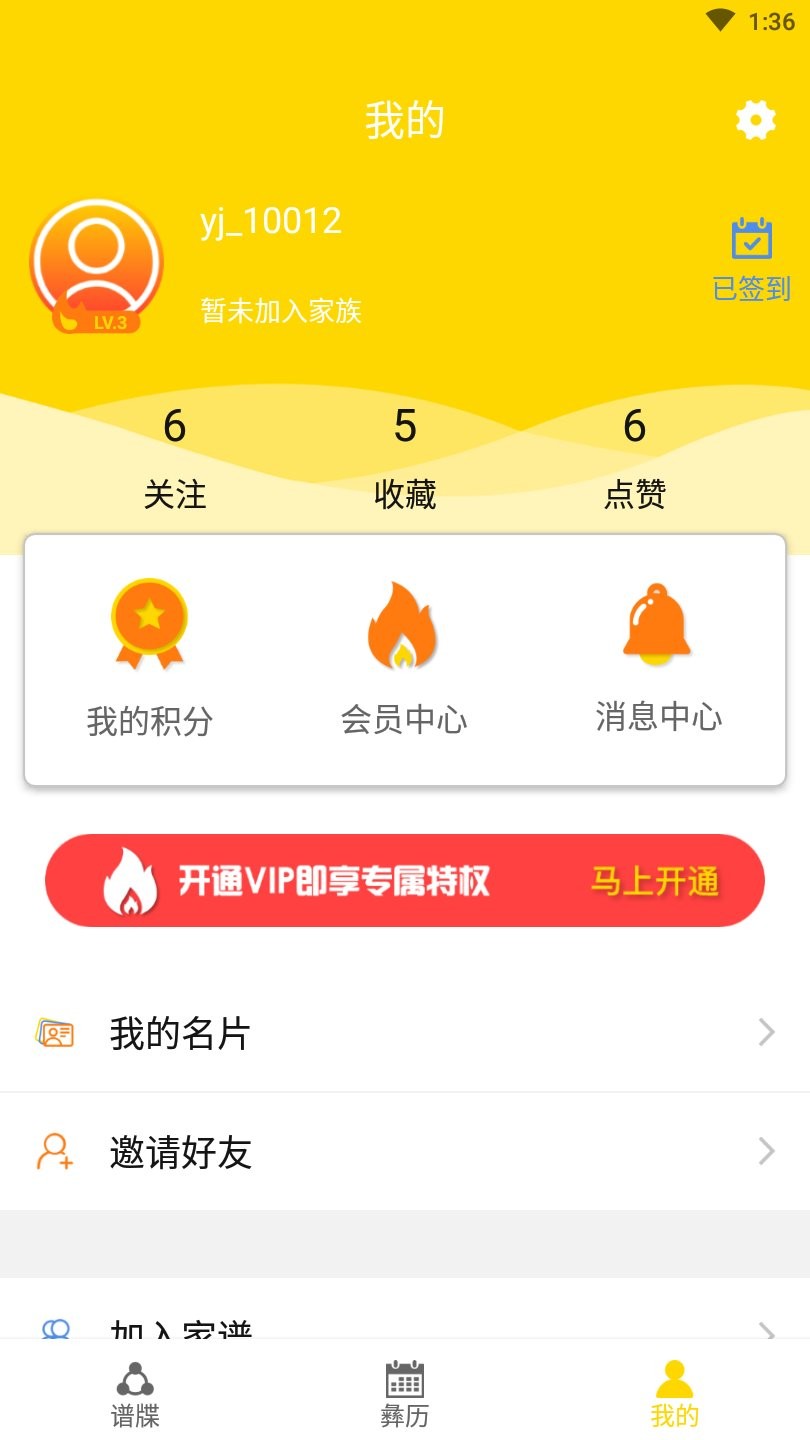
Task: View the 收藏 favorites list
Action: 405,457
